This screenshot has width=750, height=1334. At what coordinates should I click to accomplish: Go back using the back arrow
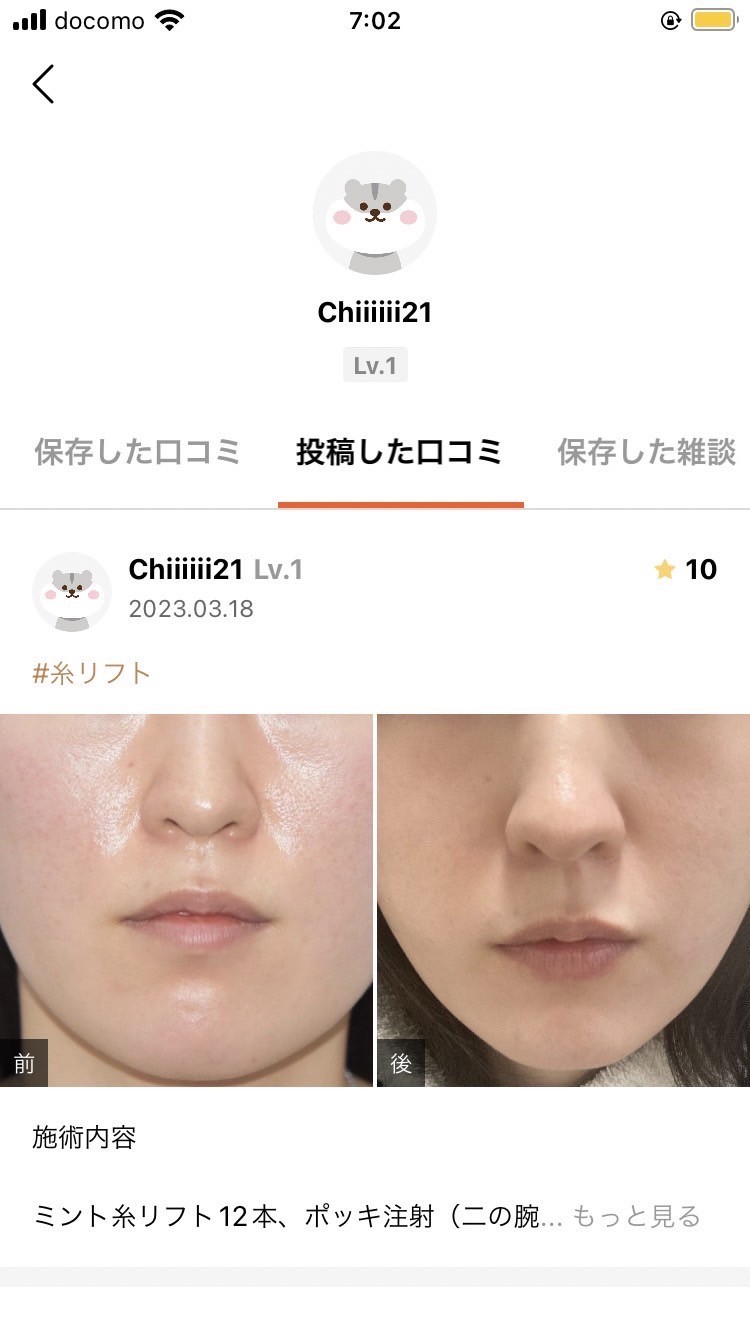coord(43,85)
